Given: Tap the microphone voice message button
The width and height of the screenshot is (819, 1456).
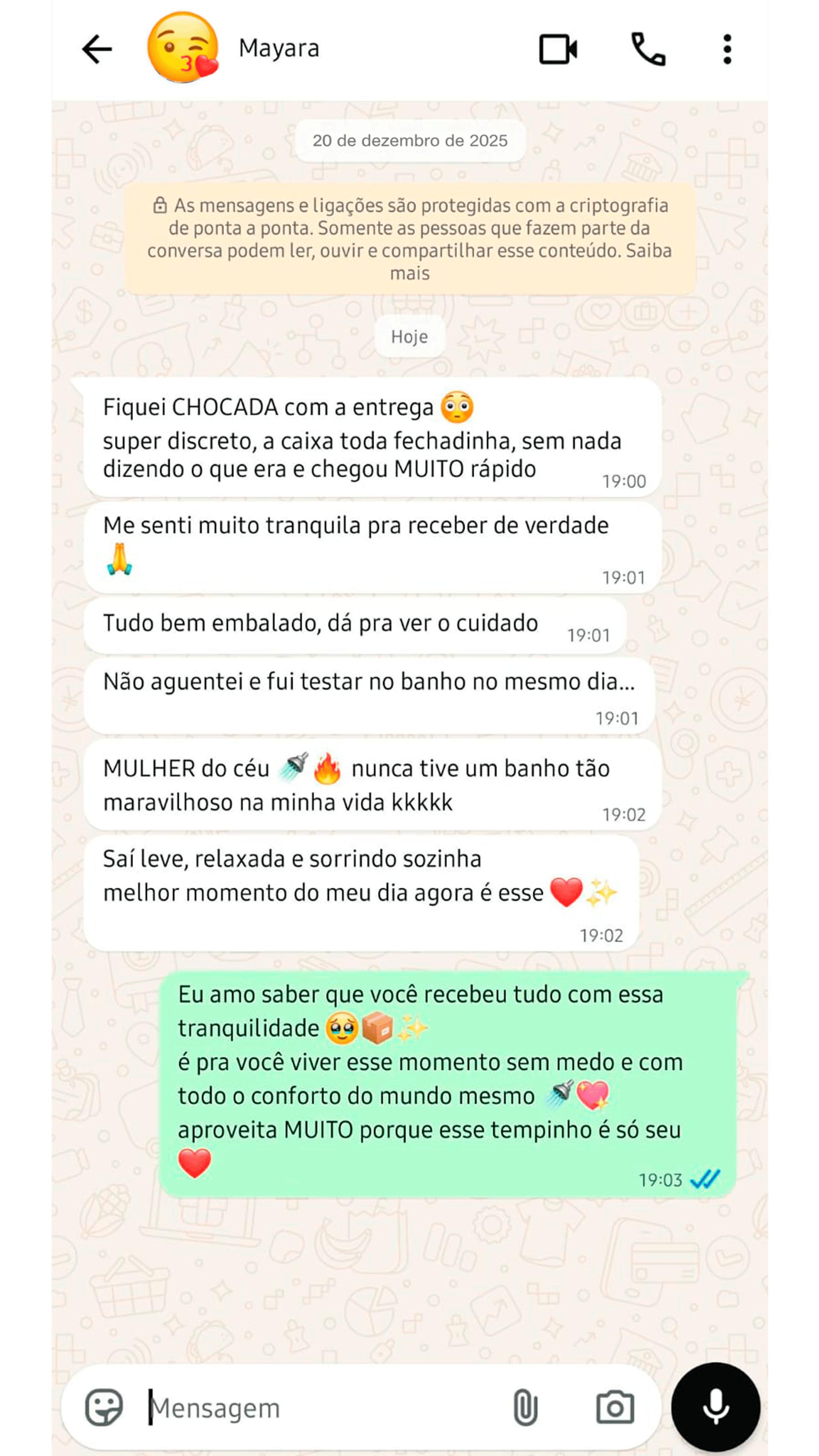Looking at the screenshot, I should click(x=715, y=1407).
